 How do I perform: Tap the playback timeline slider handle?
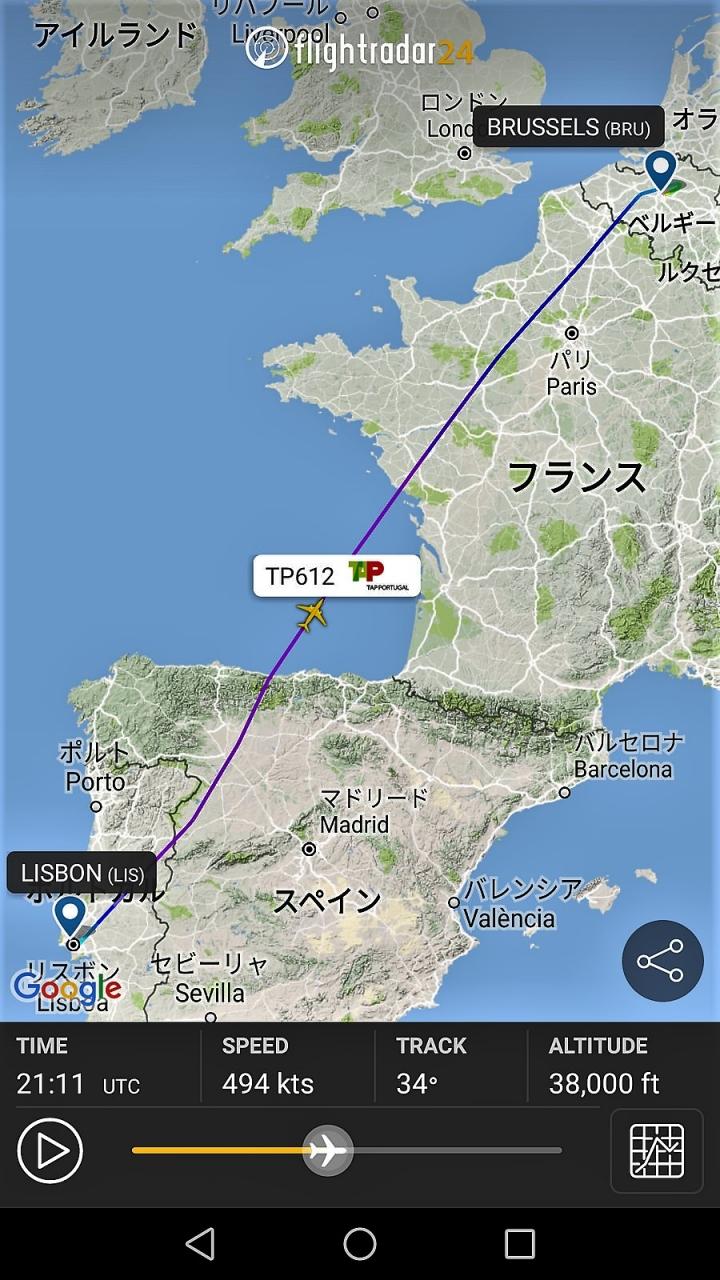(x=328, y=1151)
